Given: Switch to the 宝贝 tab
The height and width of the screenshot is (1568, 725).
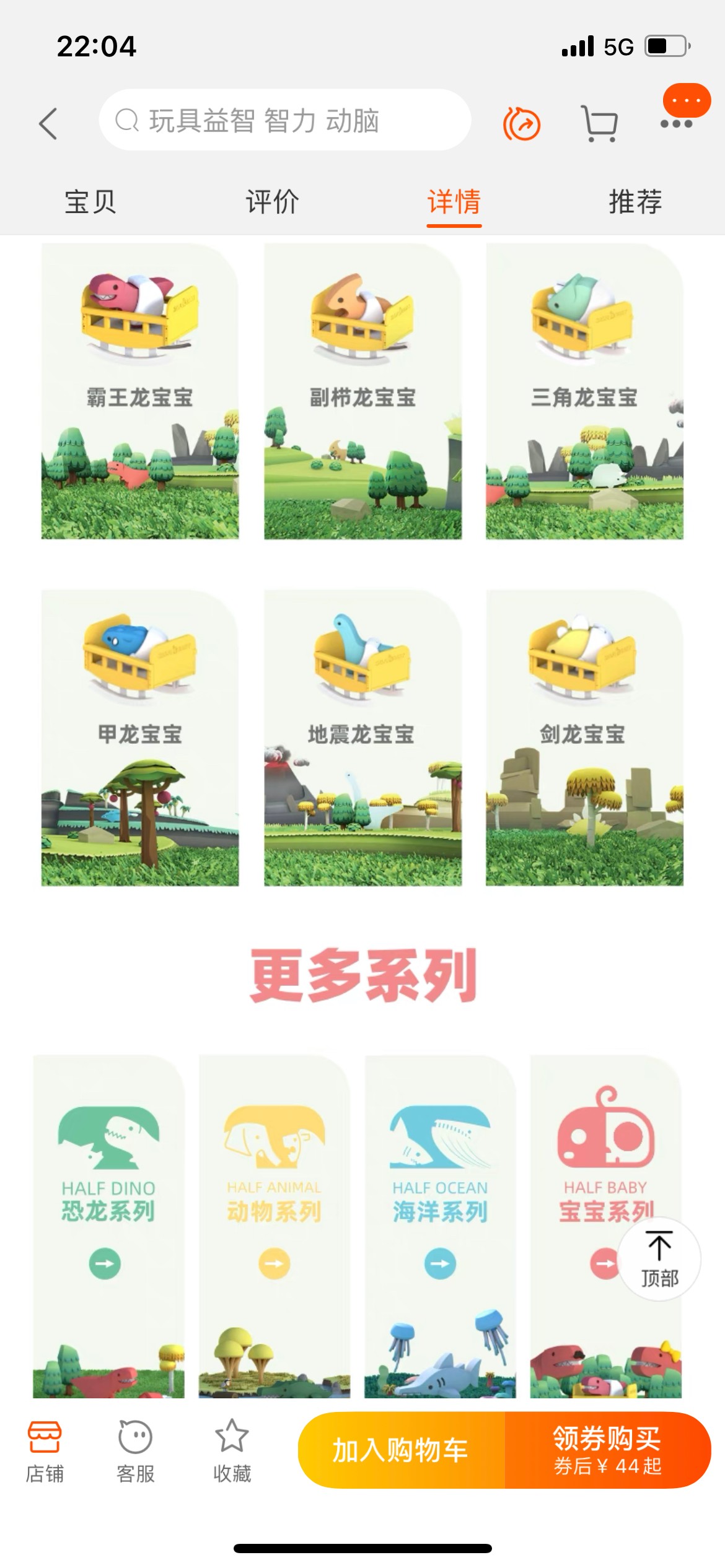Looking at the screenshot, I should click(x=90, y=203).
